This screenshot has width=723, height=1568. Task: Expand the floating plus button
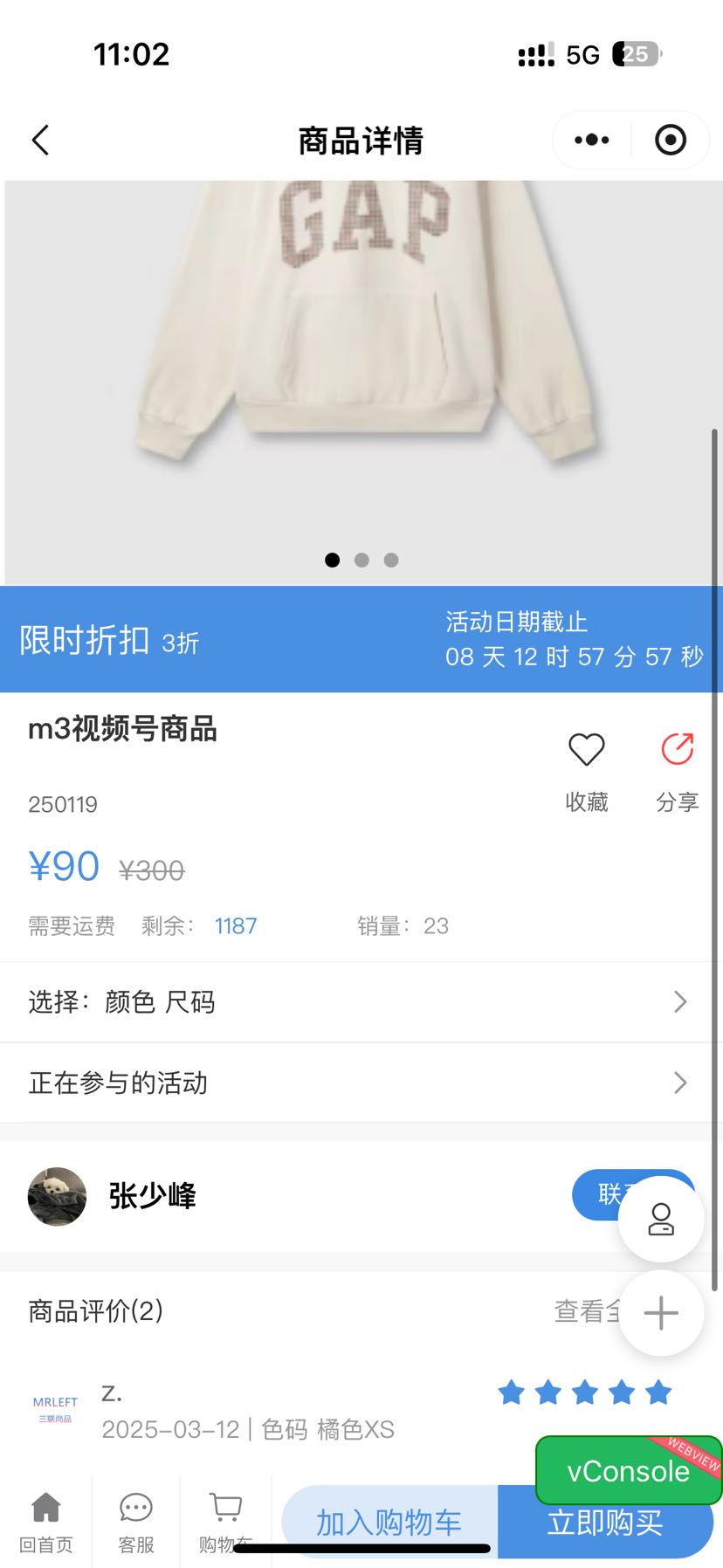pyautogui.click(x=661, y=1312)
